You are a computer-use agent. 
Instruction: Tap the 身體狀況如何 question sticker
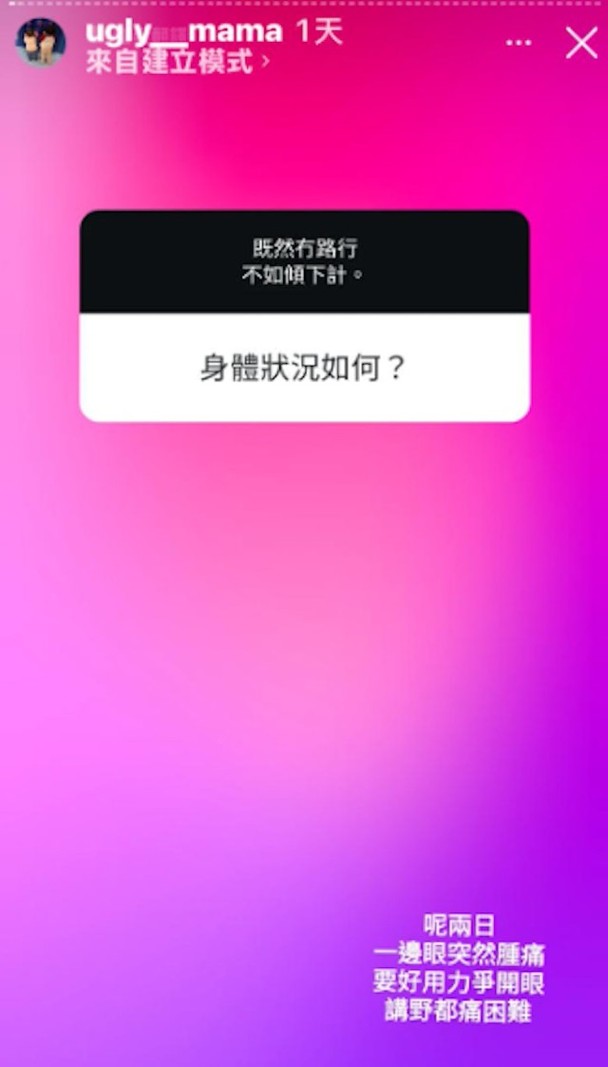pos(304,316)
